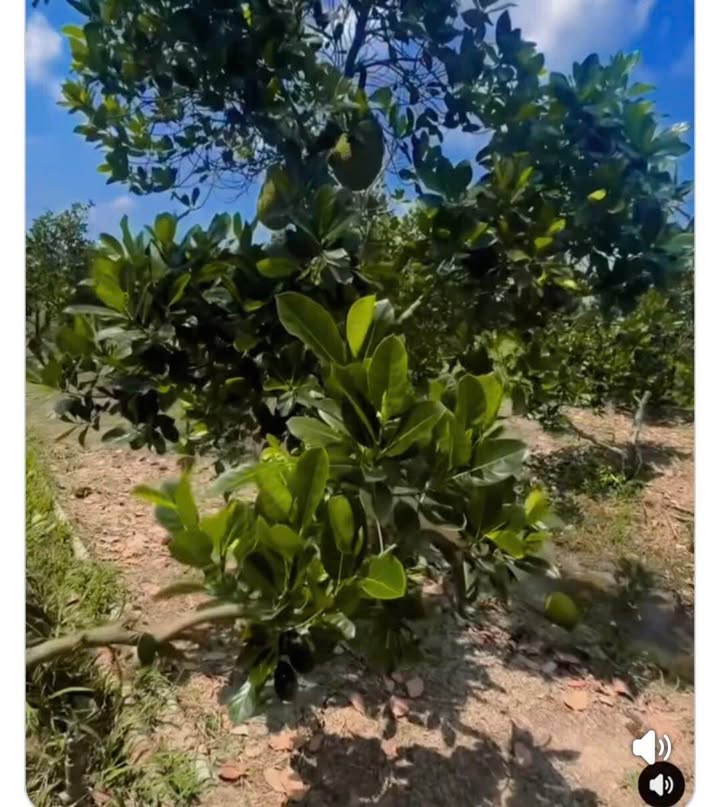This screenshot has width=720, height=807.
Task: Mute the video using the round speaker button
Action: click(x=661, y=784)
